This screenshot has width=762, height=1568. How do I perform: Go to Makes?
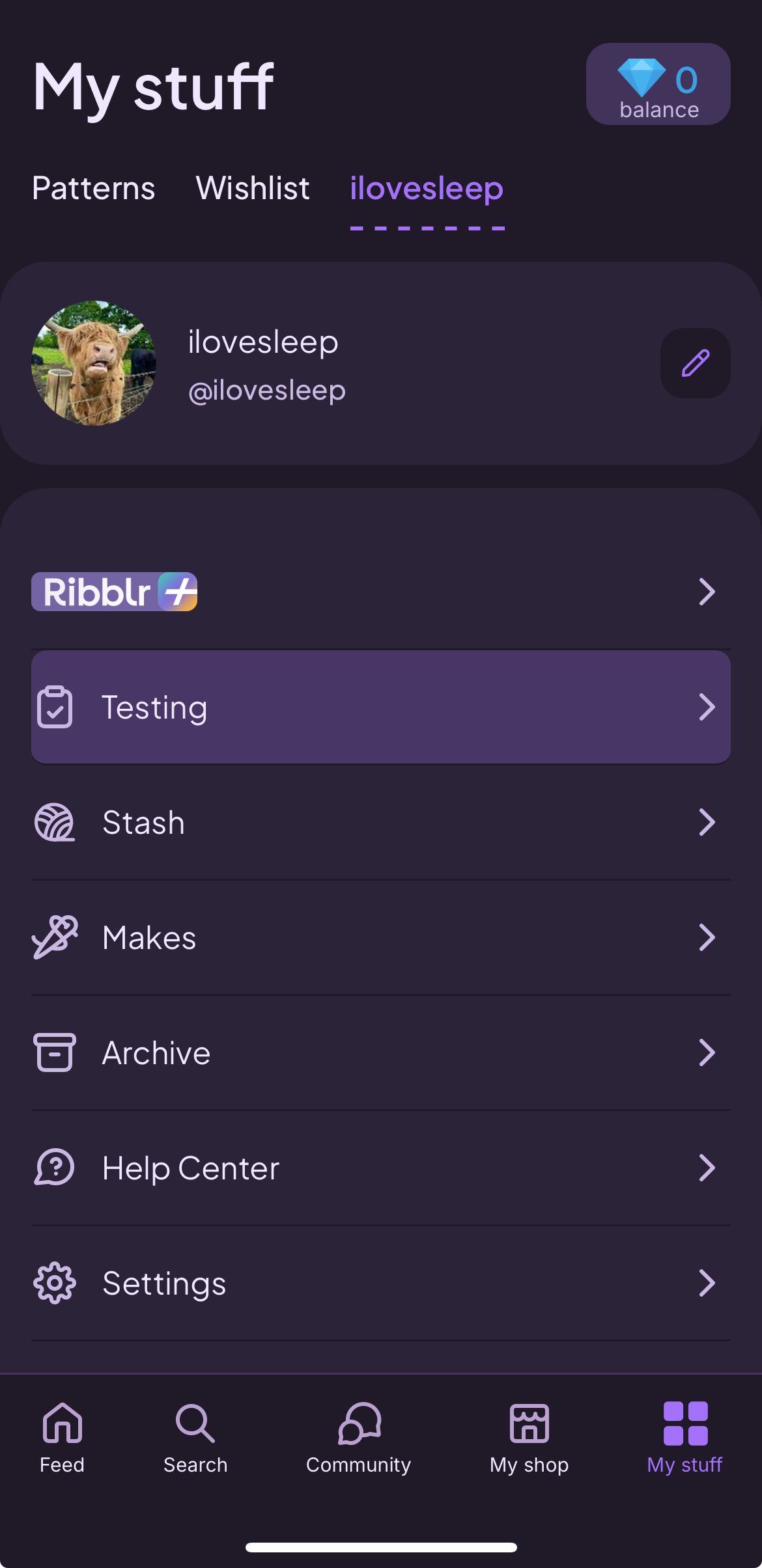click(380, 937)
